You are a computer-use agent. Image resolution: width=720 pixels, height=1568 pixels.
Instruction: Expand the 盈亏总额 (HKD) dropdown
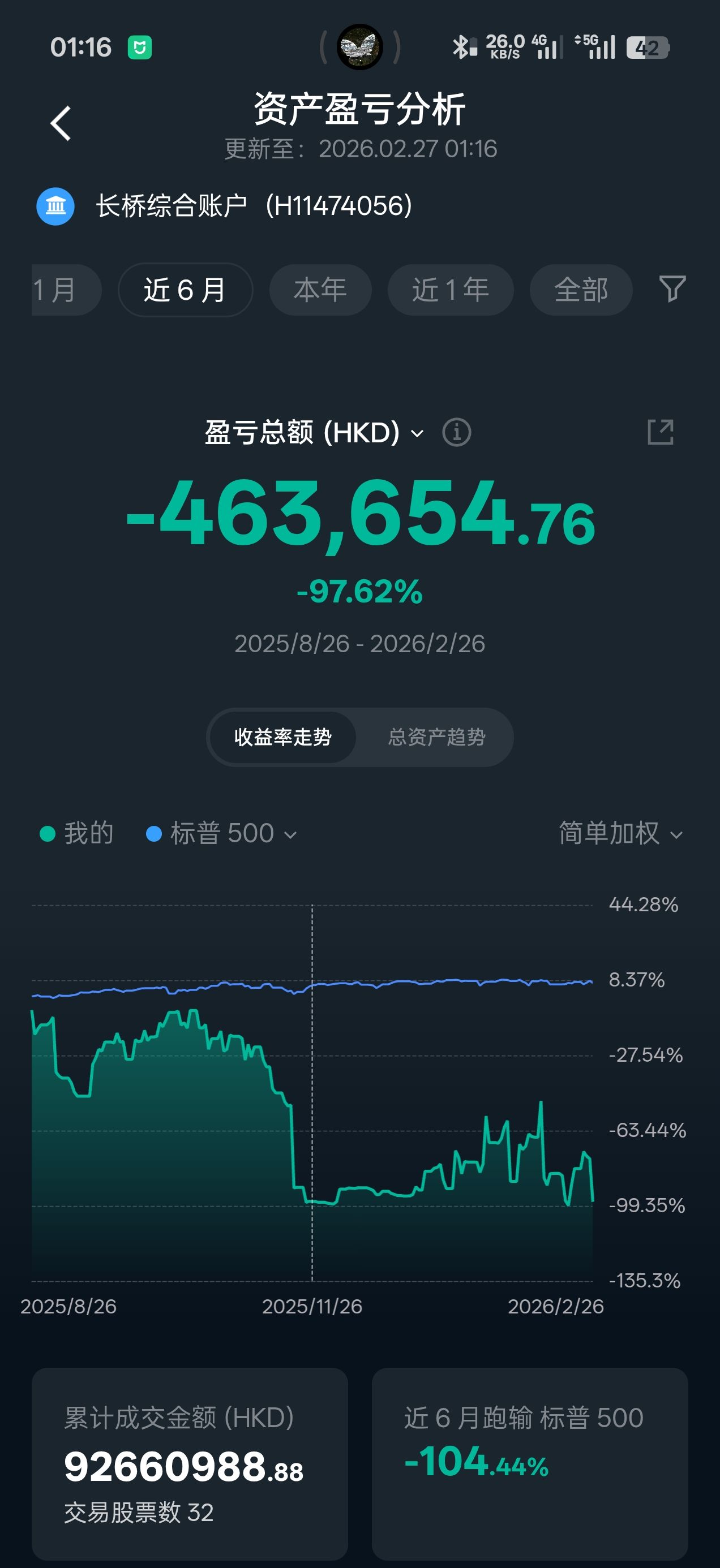[x=314, y=433]
